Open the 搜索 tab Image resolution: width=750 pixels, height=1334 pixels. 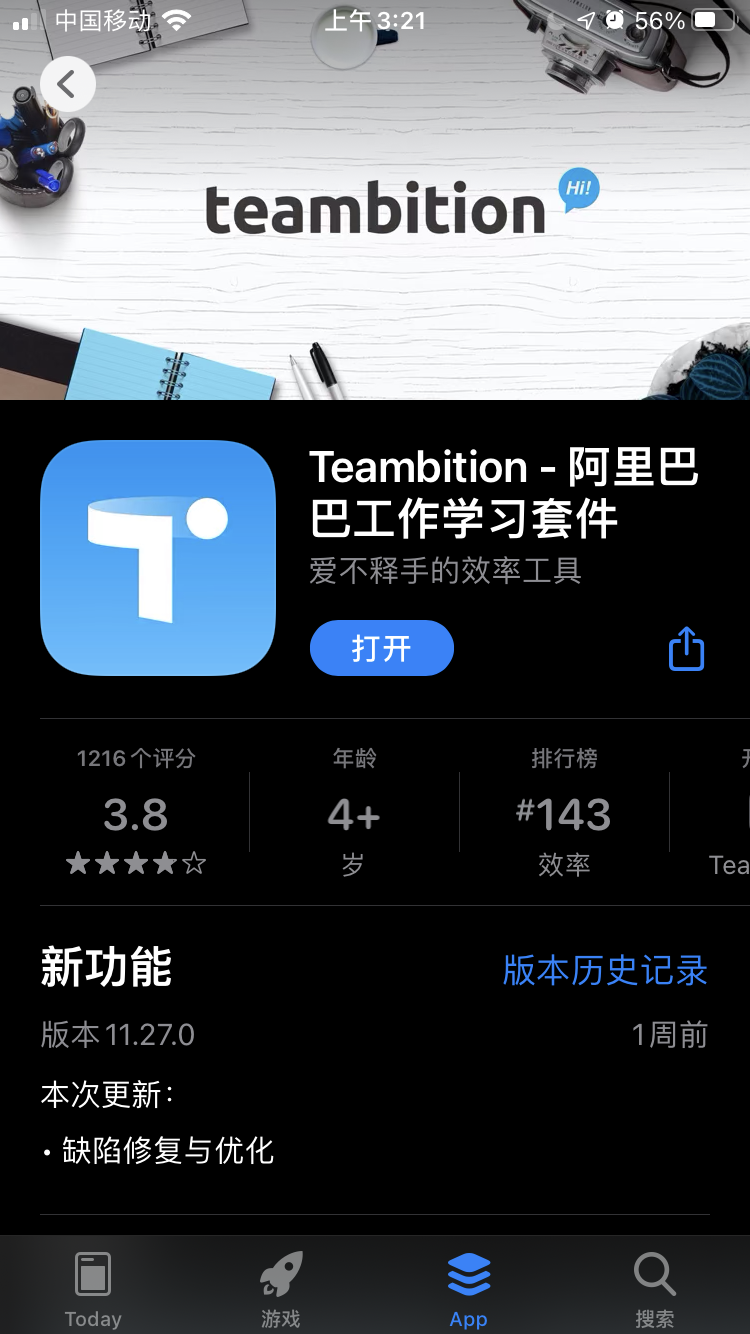point(655,1290)
